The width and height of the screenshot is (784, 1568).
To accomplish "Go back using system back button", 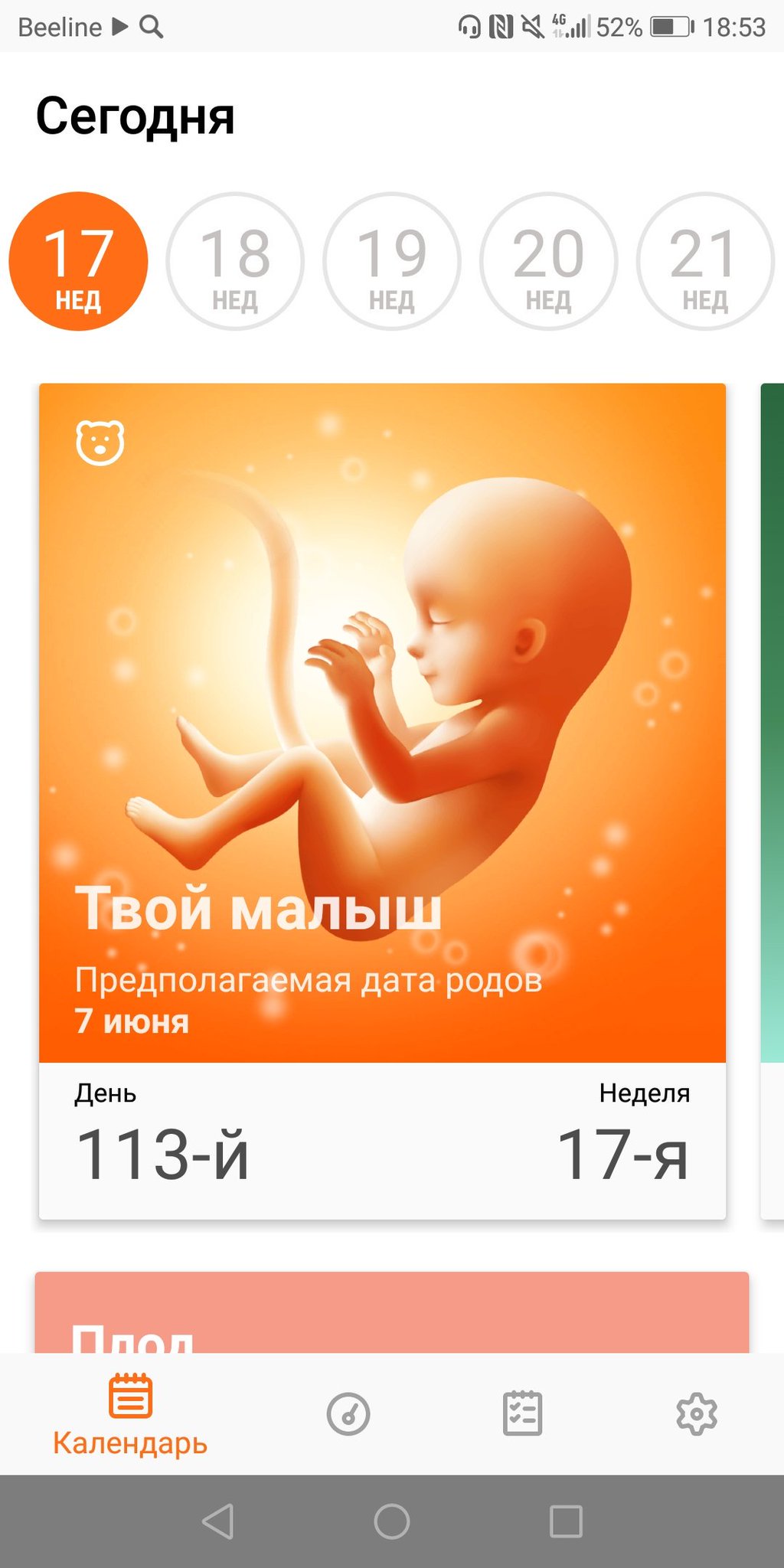I will point(218,1521).
